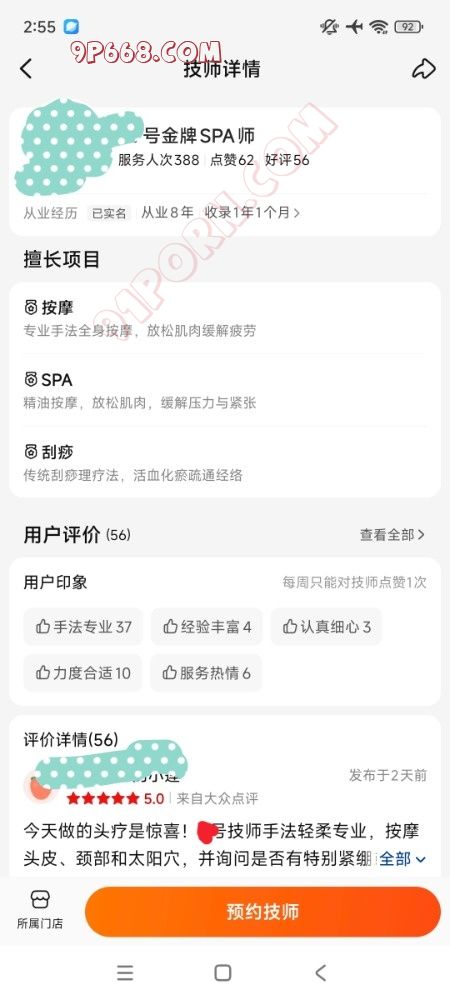Like the 经验丰富 impression chip
The image size is (450, 1000).
tap(207, 627)
